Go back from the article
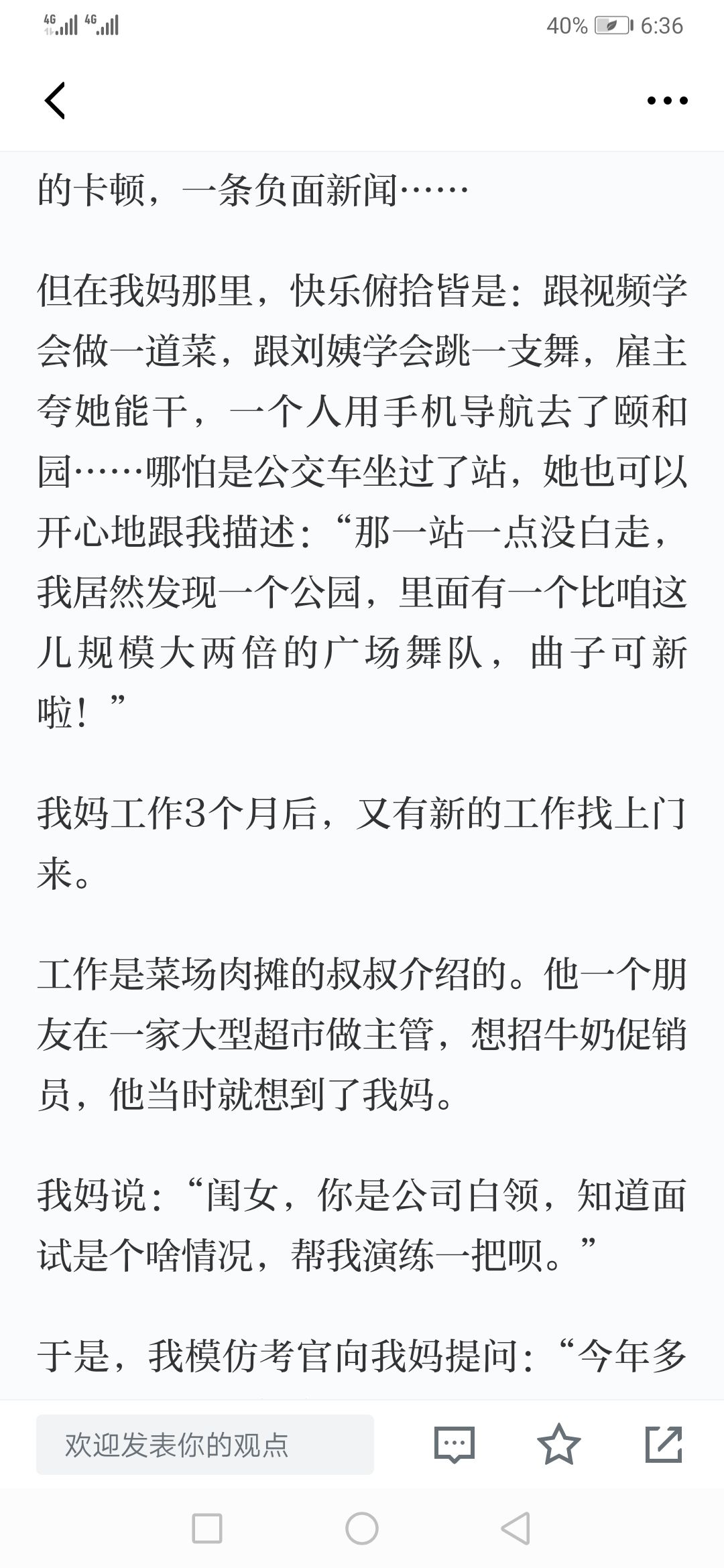 click(x=55, y=101)
